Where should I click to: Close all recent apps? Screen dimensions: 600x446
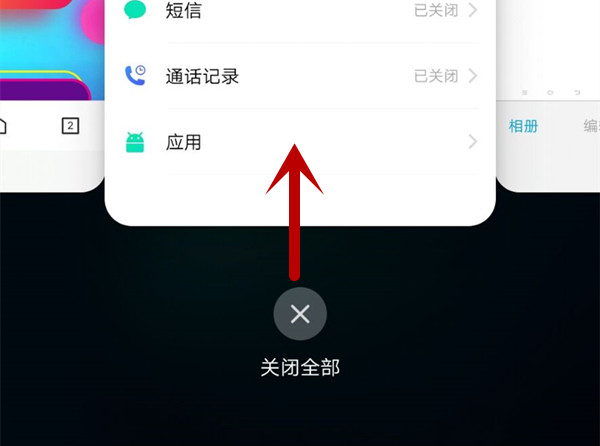(x=299, y=314)
